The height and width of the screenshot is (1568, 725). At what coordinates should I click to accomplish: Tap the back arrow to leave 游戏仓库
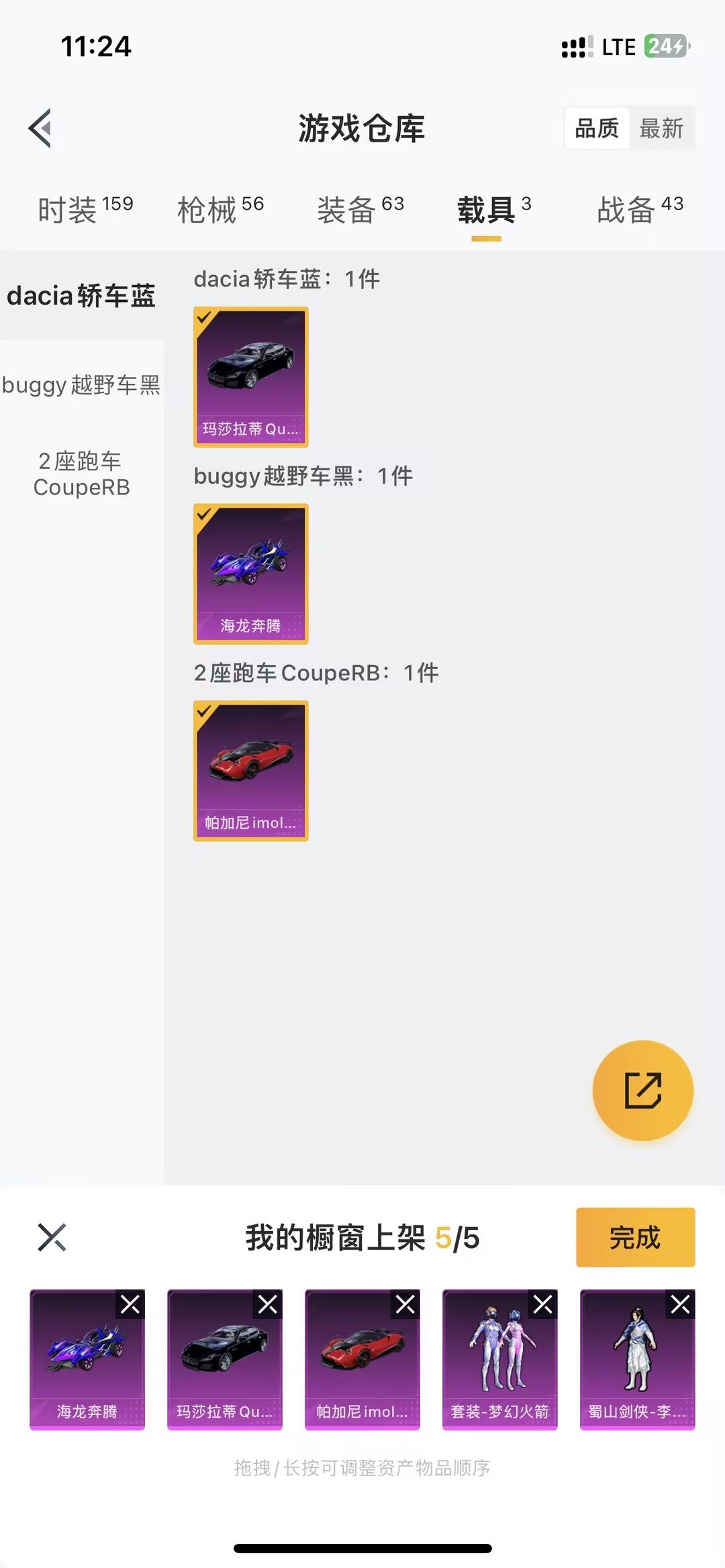[40, 127]
